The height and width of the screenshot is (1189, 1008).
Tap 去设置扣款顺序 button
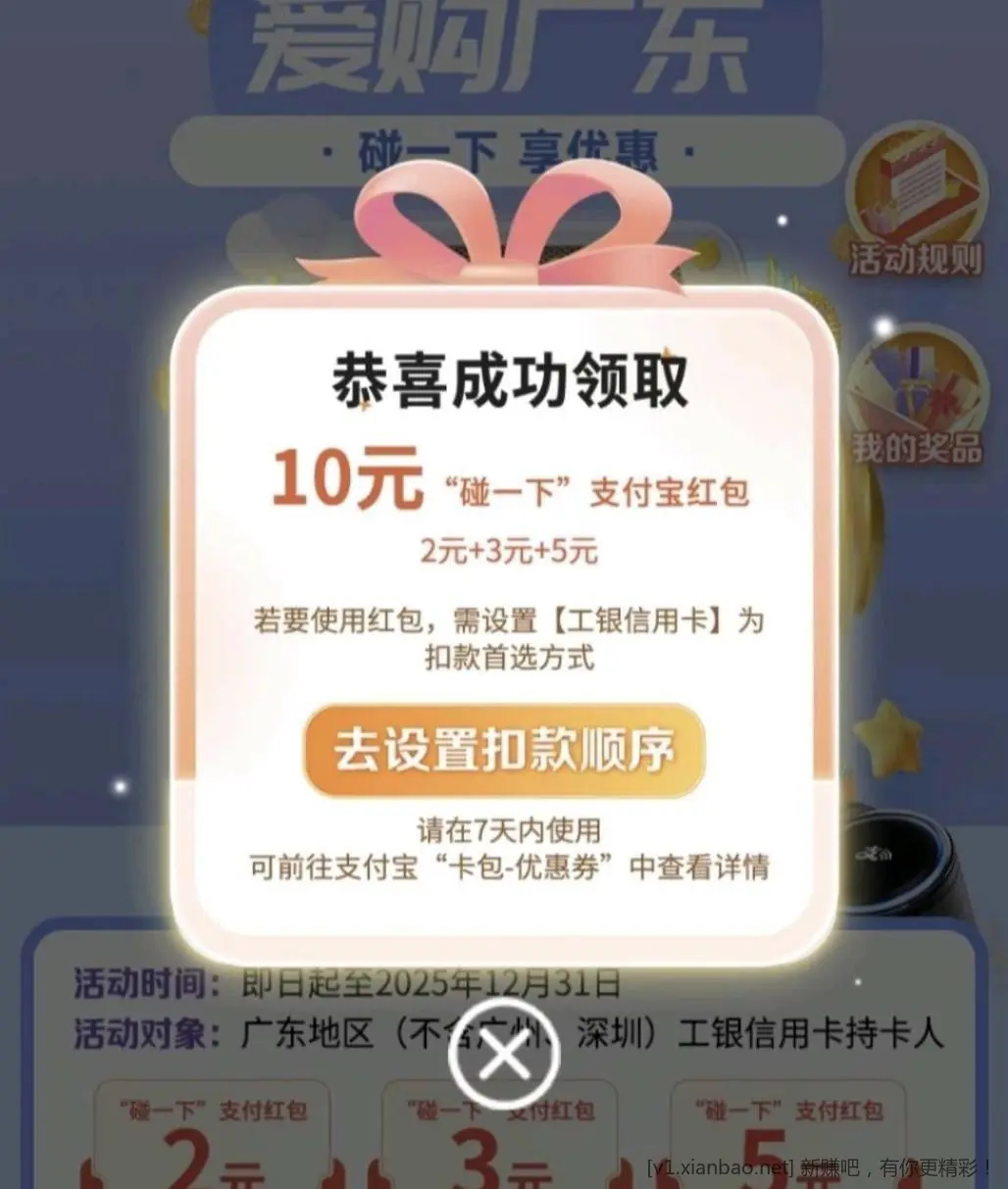point(504,751)
